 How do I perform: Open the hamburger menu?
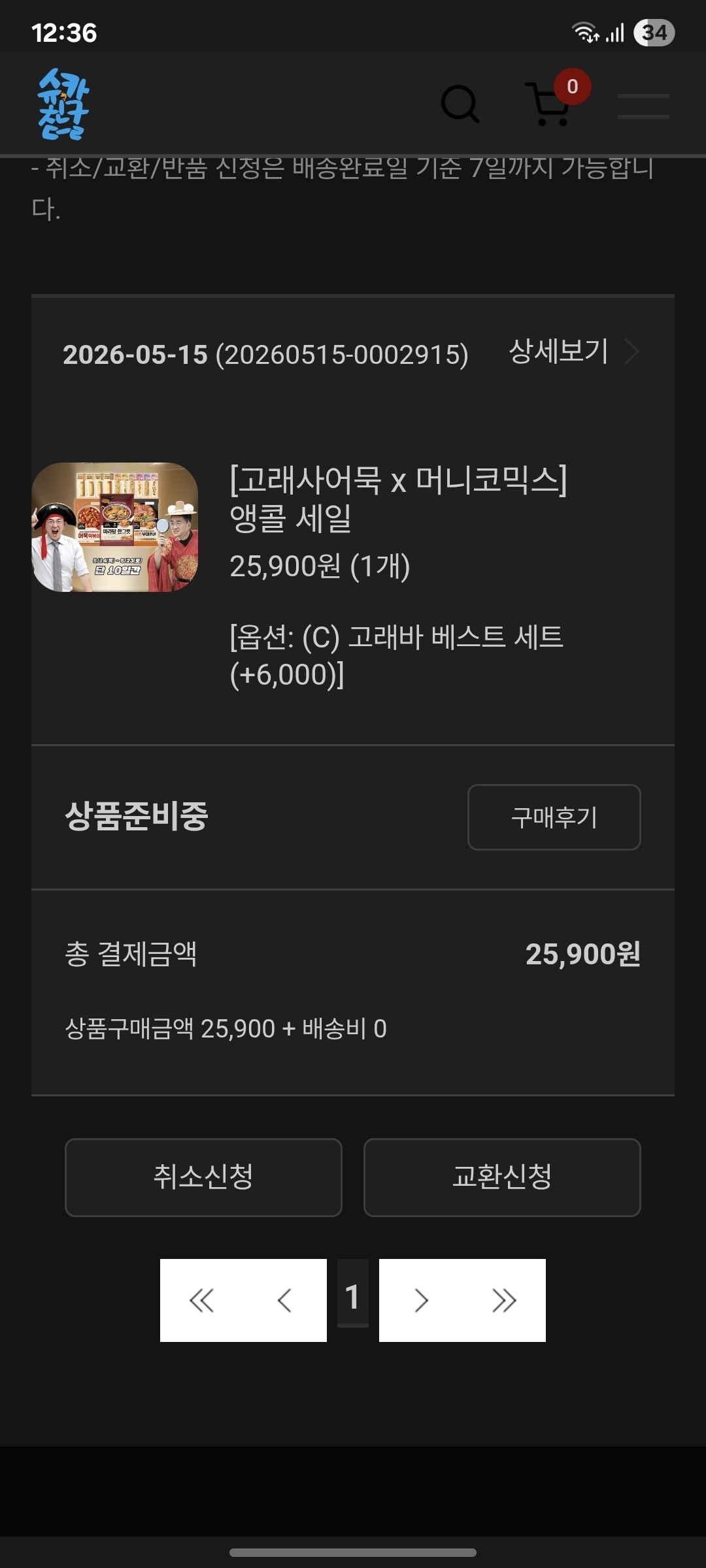tap(643, 106)
